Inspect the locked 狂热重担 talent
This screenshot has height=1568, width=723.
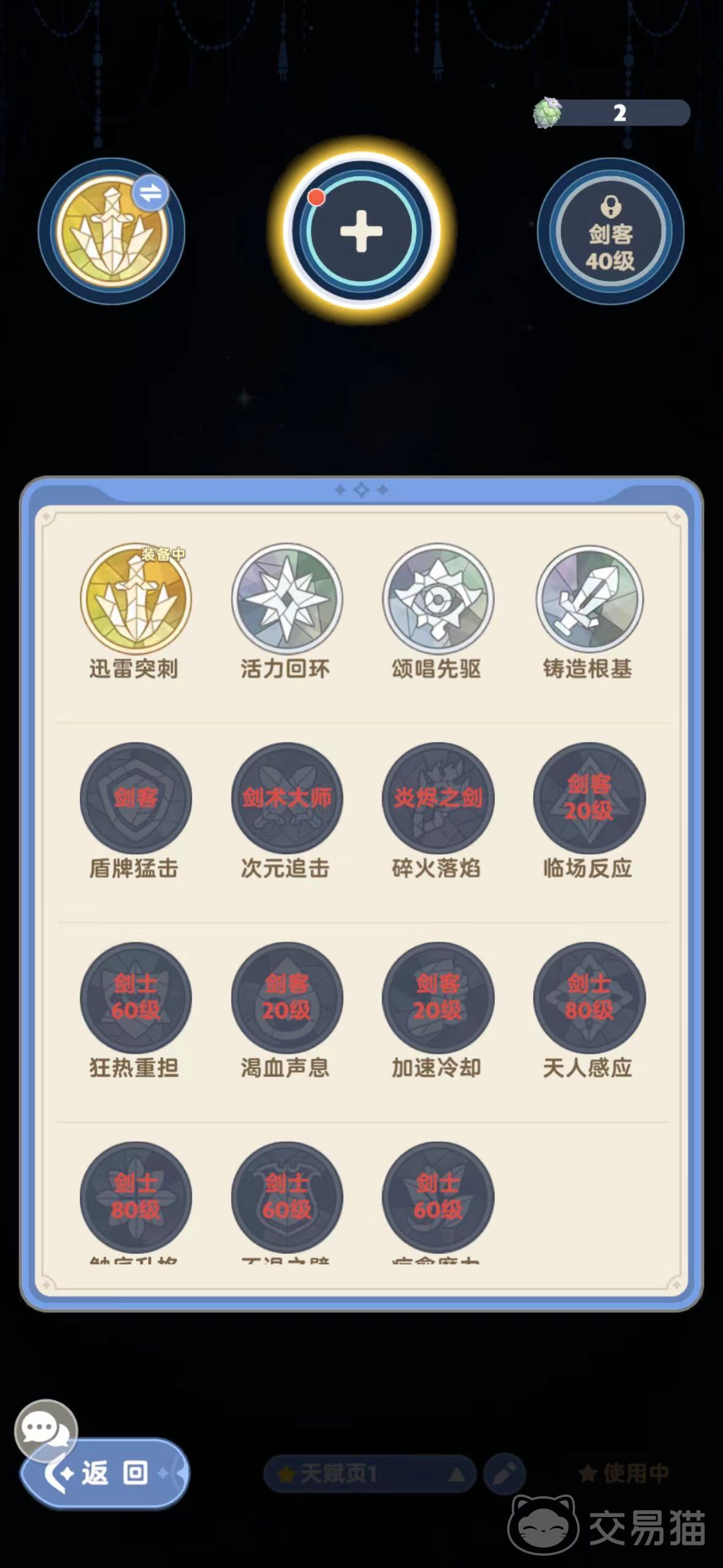coord(136,997)
